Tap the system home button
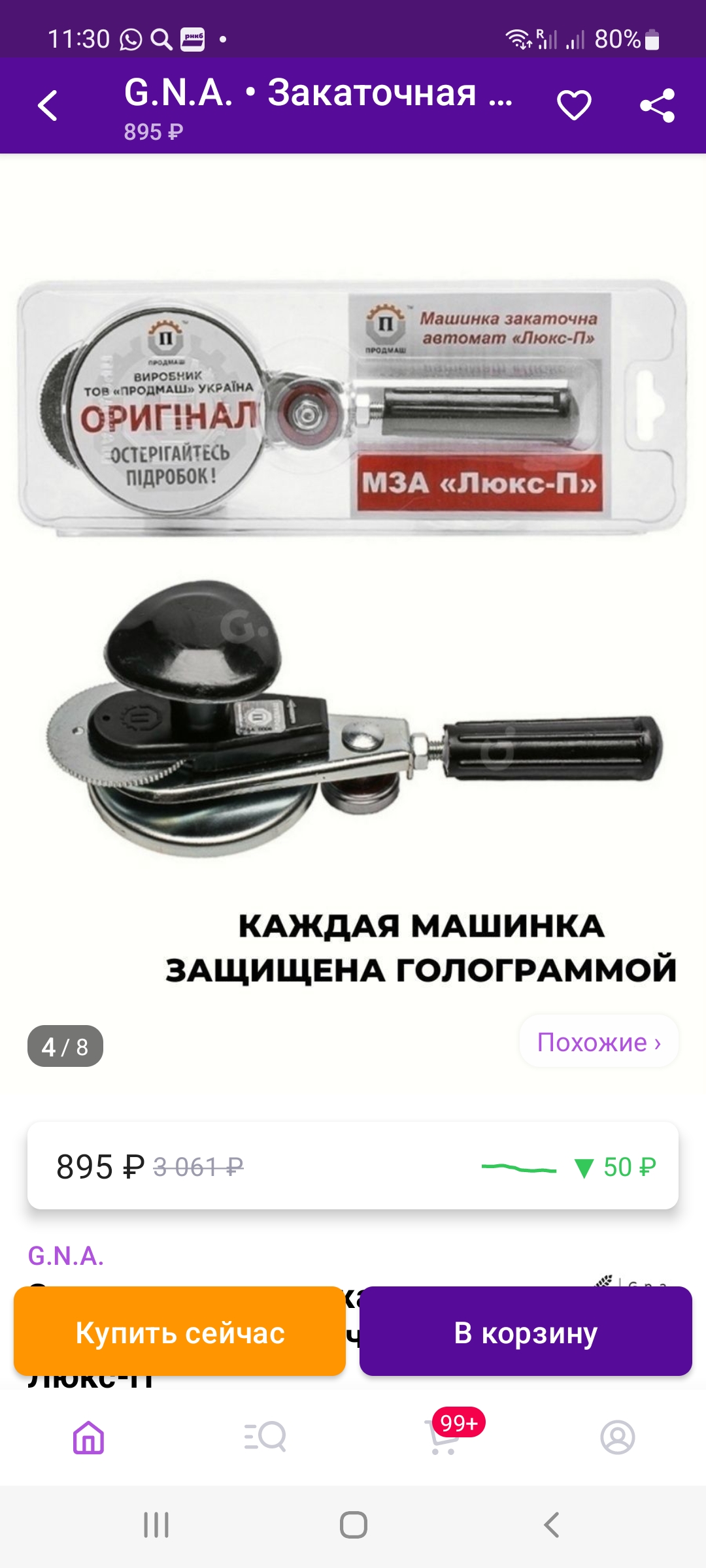This screenshot has width=706, height=1568. pyautogui.click(x=353, y=1525)
